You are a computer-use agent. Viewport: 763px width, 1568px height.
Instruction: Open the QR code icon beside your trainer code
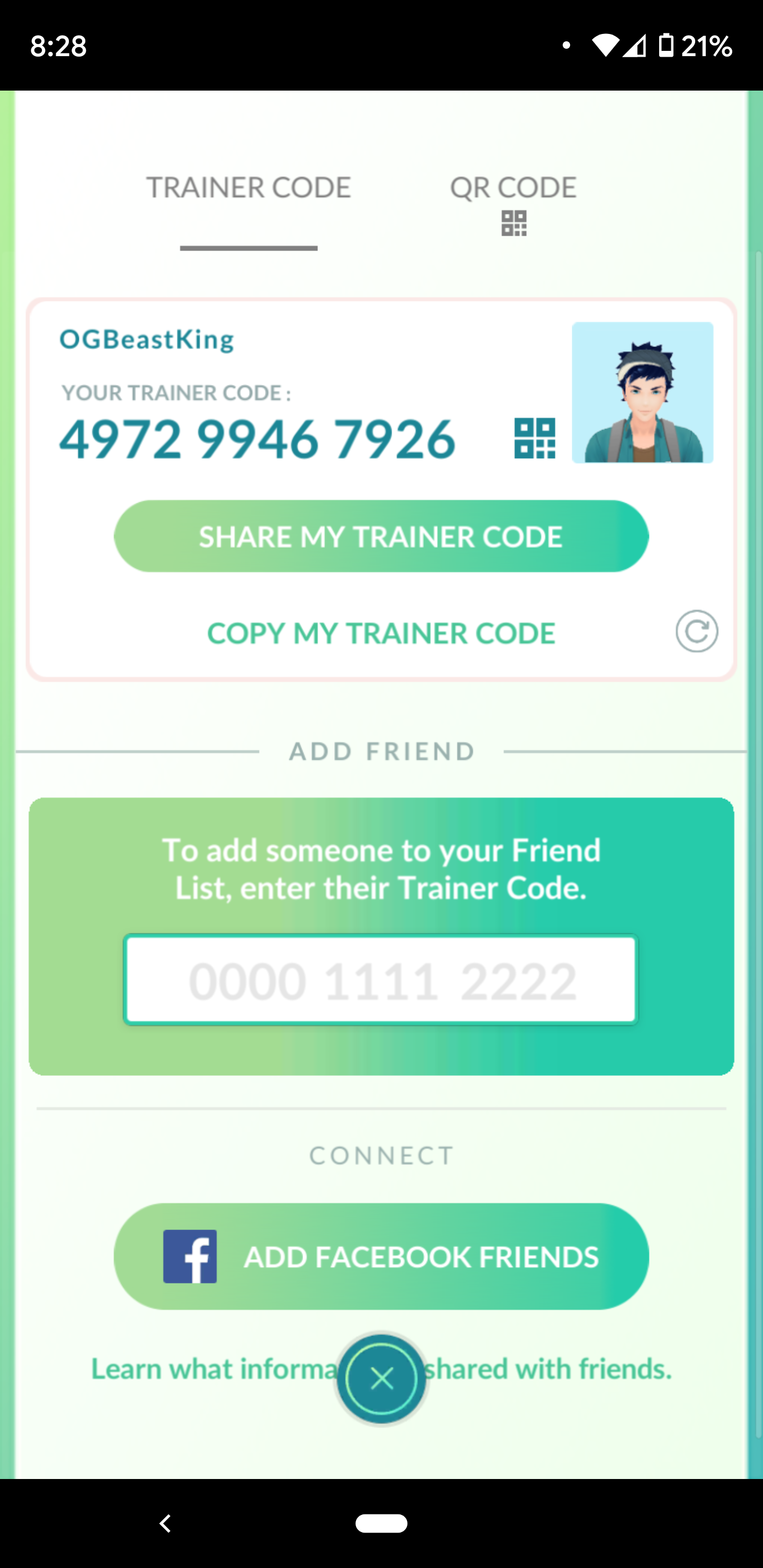coord(536,437)
